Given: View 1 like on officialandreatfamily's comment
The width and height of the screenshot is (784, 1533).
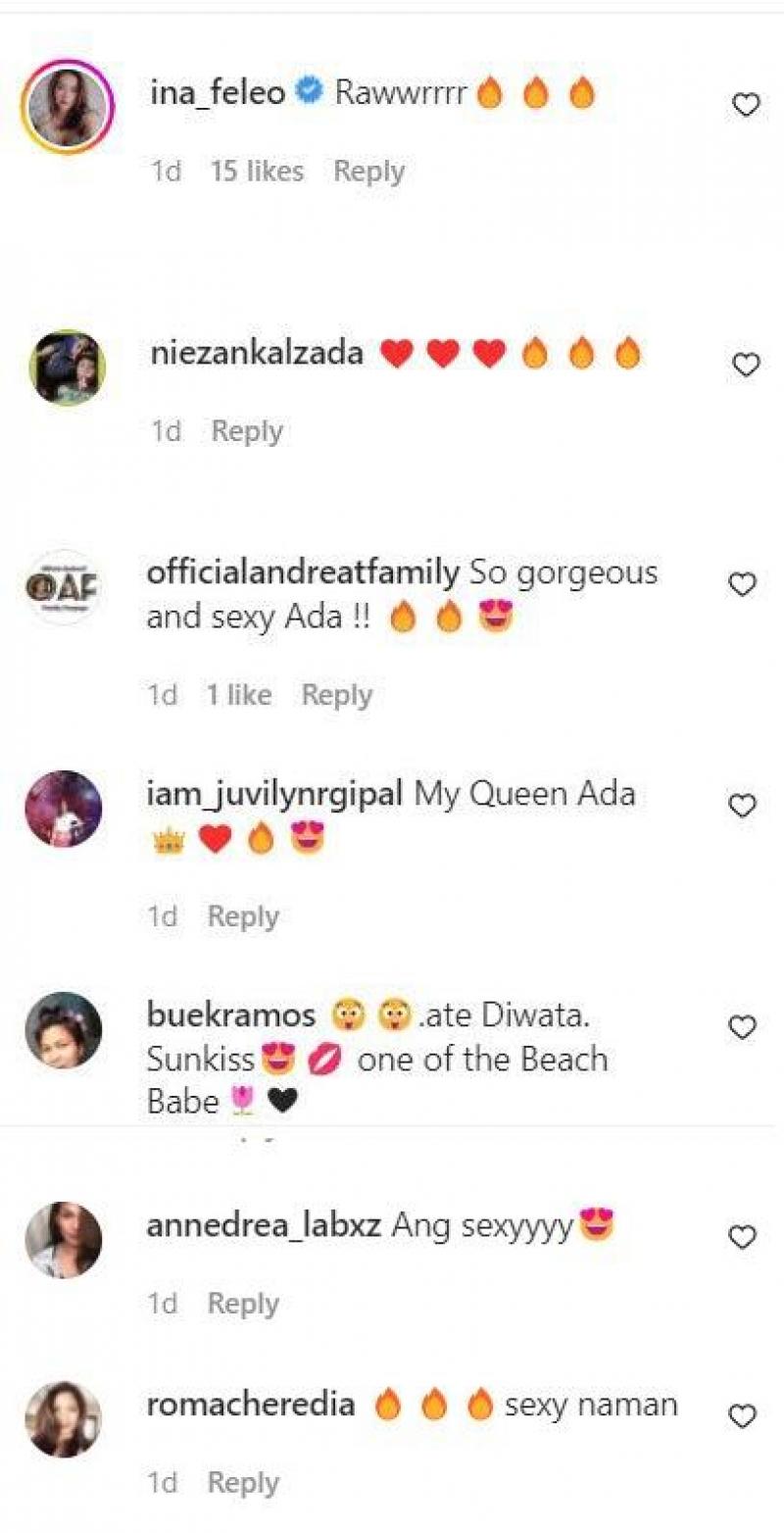Looking at the screenshot, I should 238,695.
